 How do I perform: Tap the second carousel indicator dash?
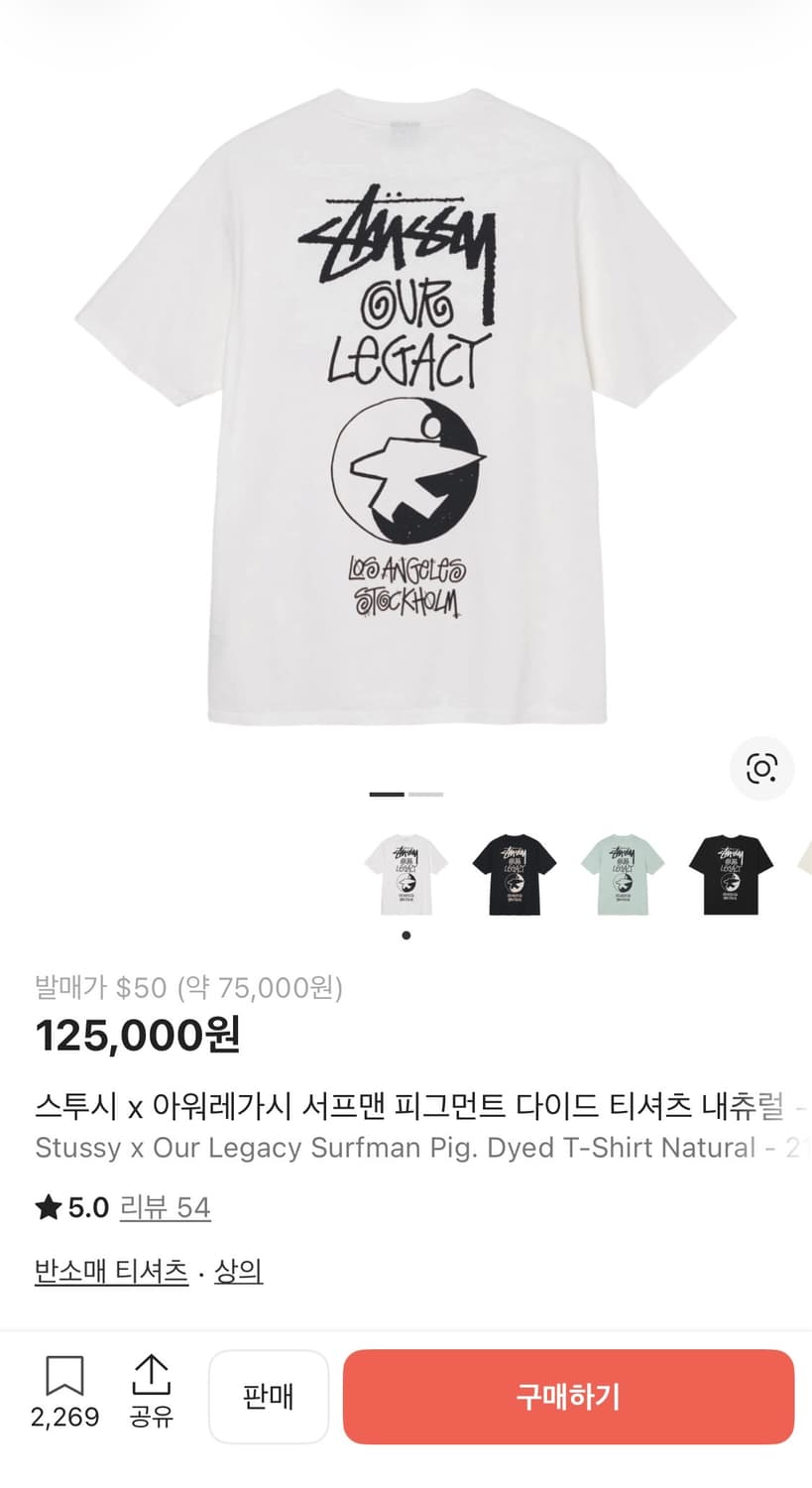tap(426, 794)
